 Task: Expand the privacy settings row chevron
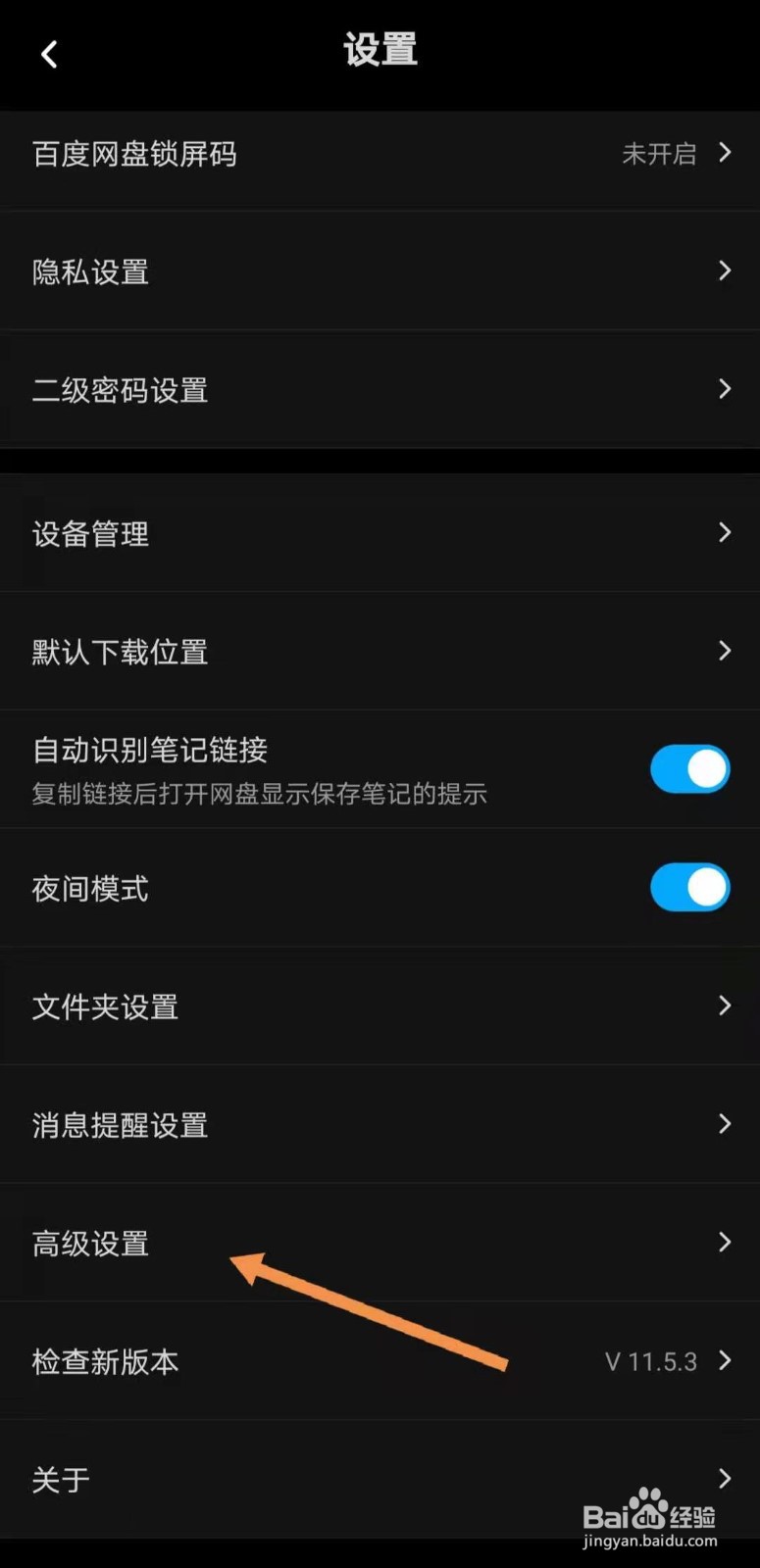coord(725,270)
